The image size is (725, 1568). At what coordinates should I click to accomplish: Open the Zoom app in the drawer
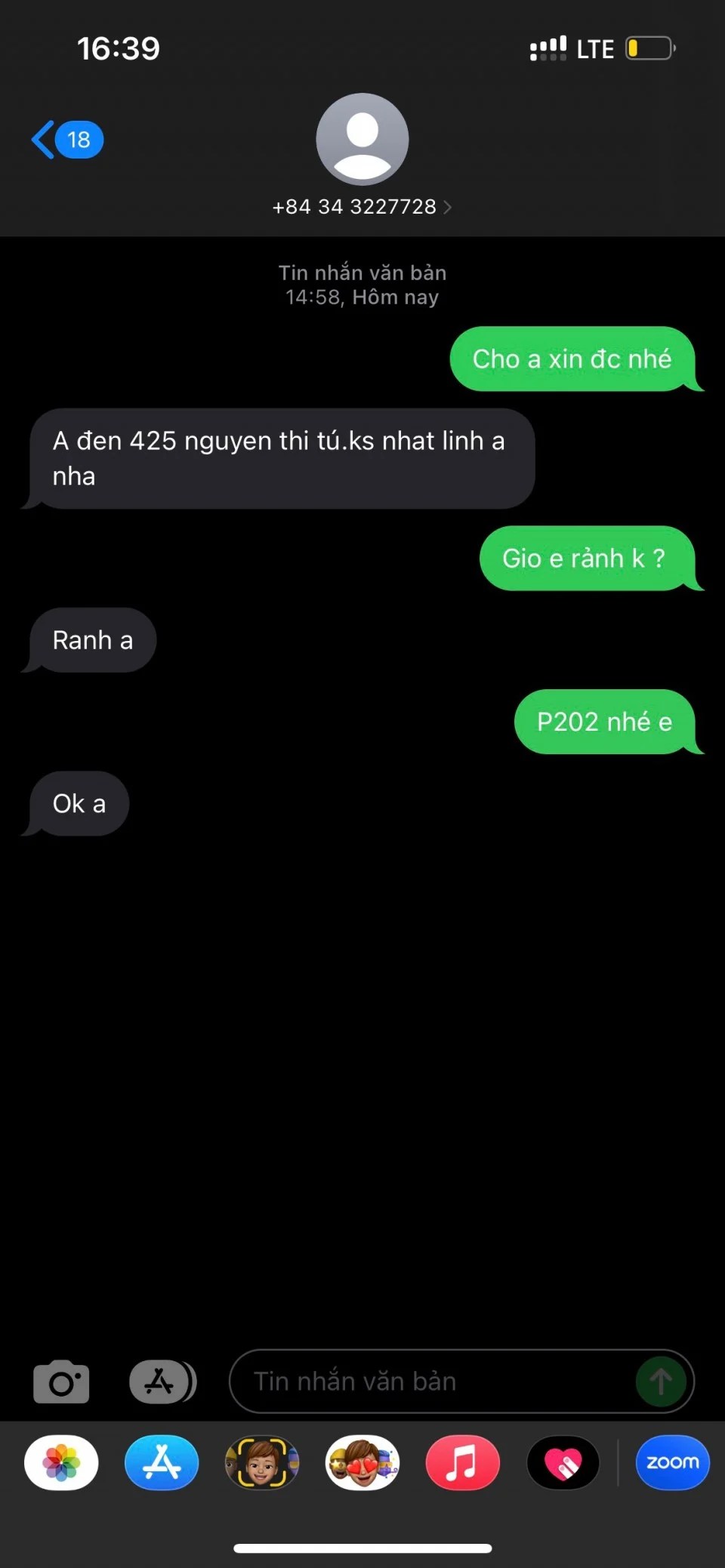tap(672, 1462)
